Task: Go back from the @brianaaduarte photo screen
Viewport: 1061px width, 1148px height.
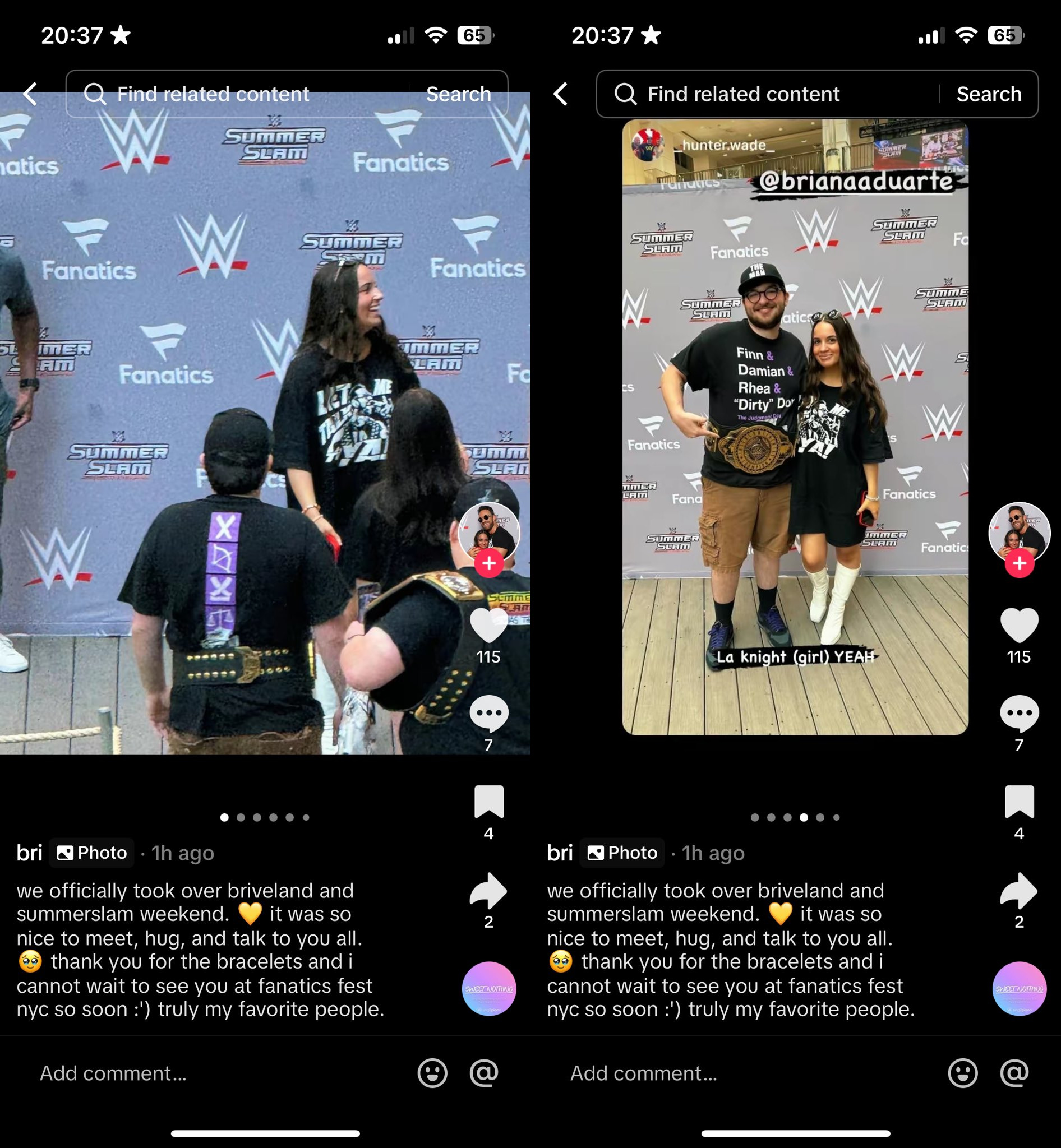Action: point(561,94)
